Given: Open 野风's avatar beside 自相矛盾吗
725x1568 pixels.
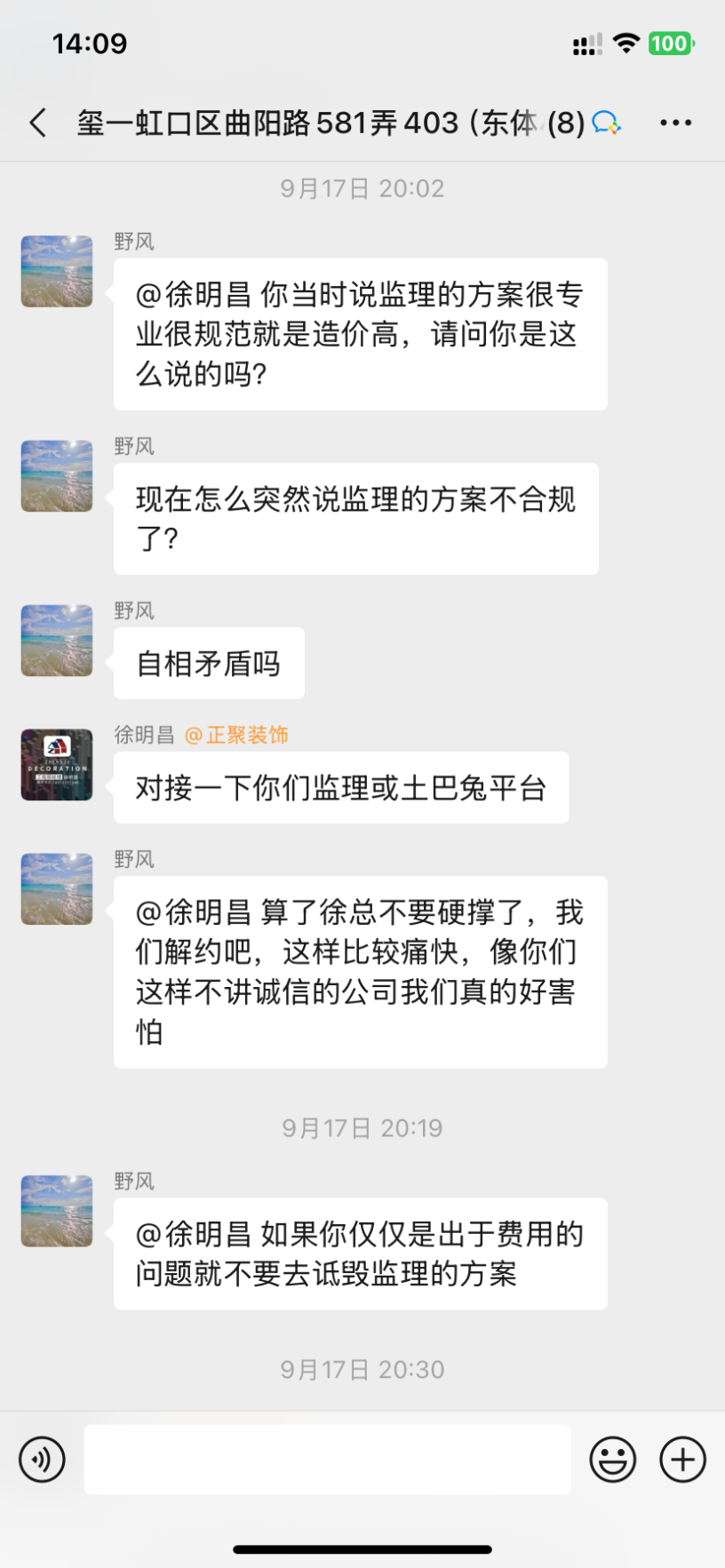Looking at the screenshot, I should [x=57, y=641].
